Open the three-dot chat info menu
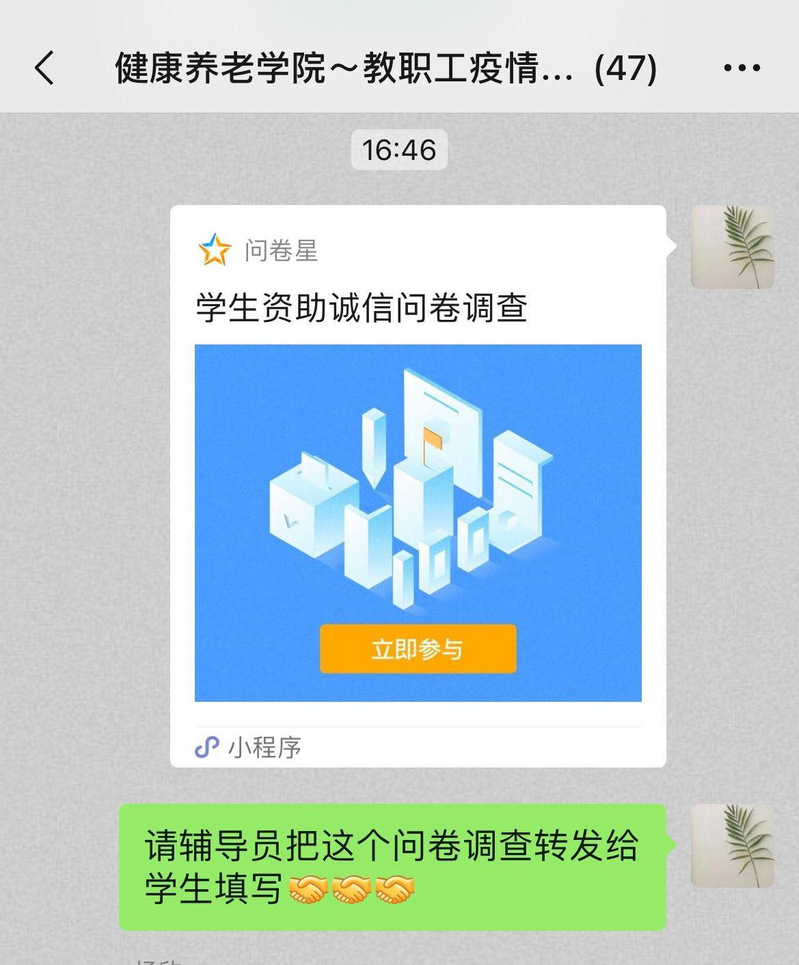Image resolution: width=799 pixels, height=965 pixels. pos(741,69)
